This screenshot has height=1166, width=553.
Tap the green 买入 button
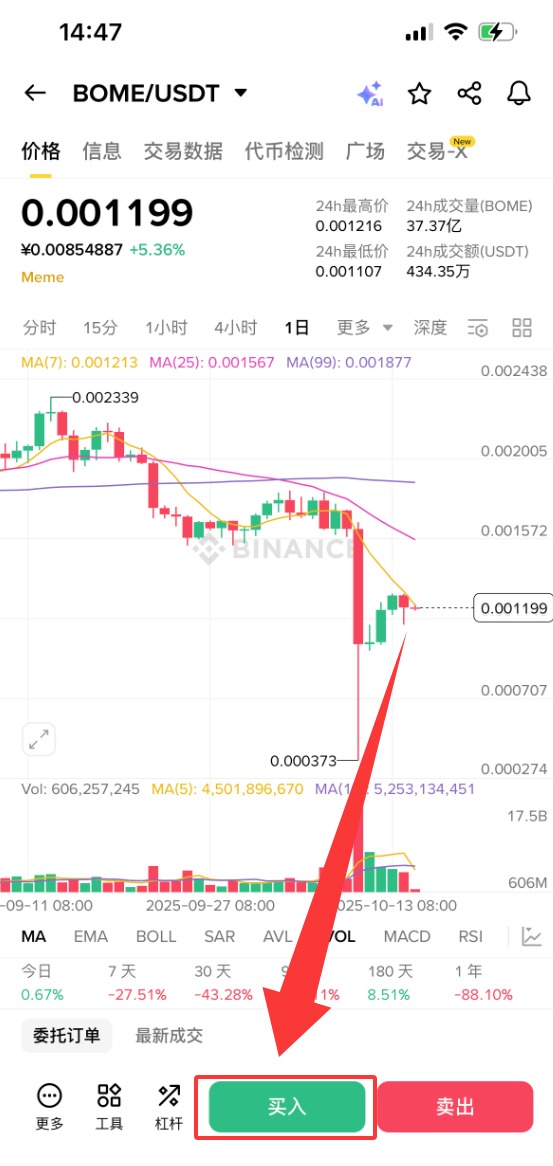(x=287, y=1107)
